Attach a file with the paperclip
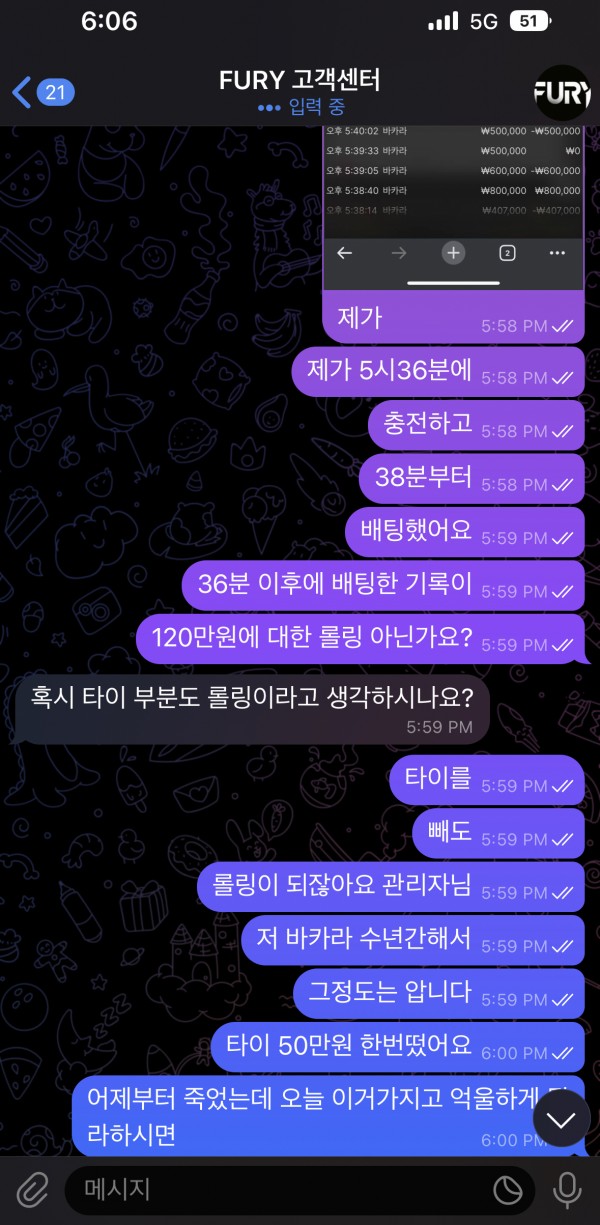 point(32,1189)
